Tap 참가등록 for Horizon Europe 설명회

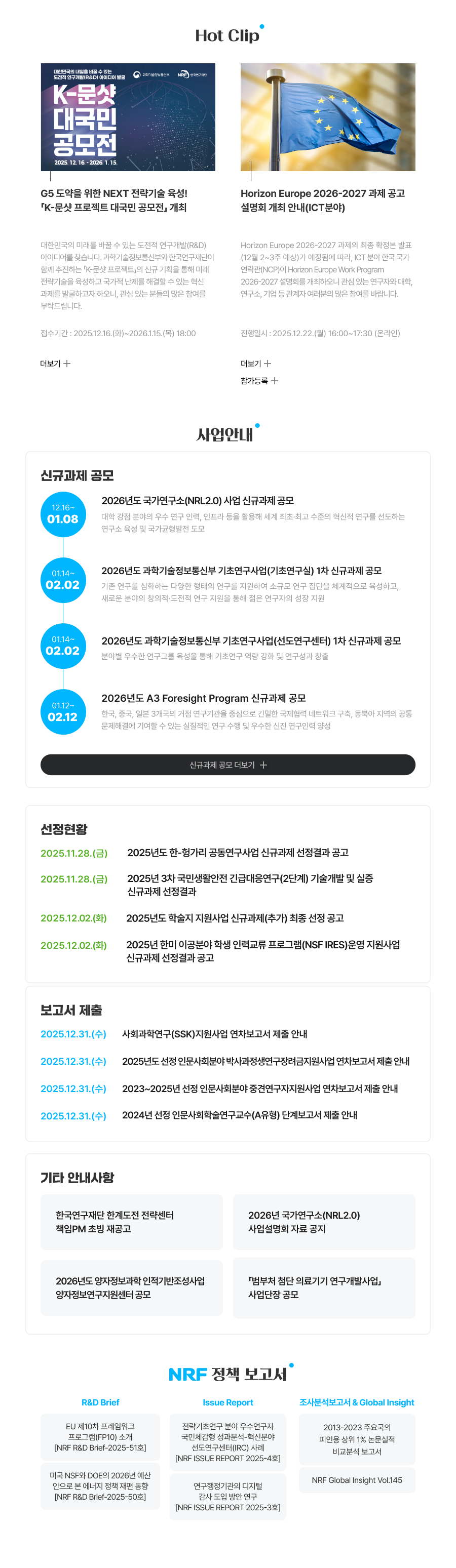(259, 380)
